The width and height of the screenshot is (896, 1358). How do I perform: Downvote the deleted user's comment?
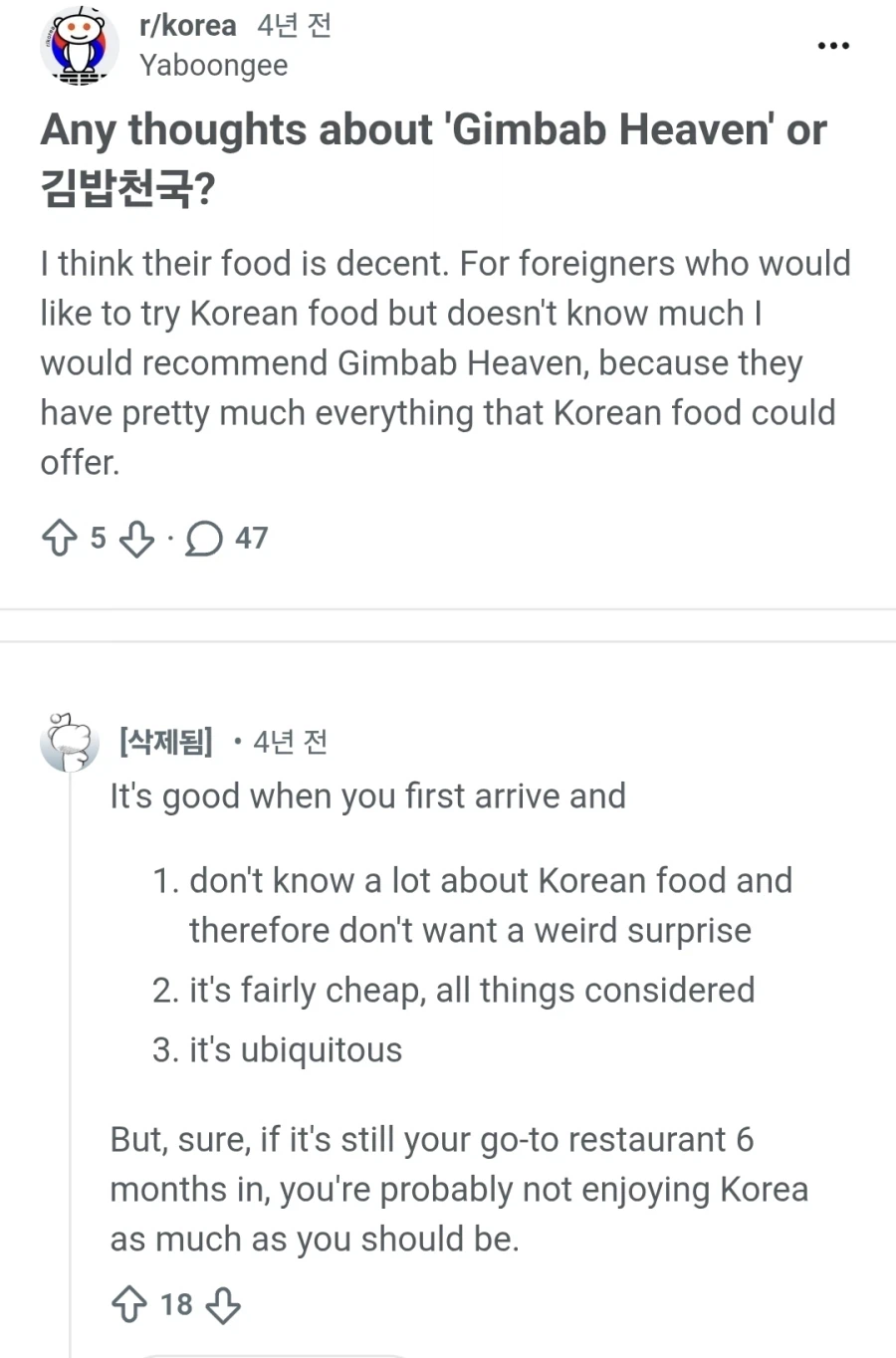coord(223,1306)
